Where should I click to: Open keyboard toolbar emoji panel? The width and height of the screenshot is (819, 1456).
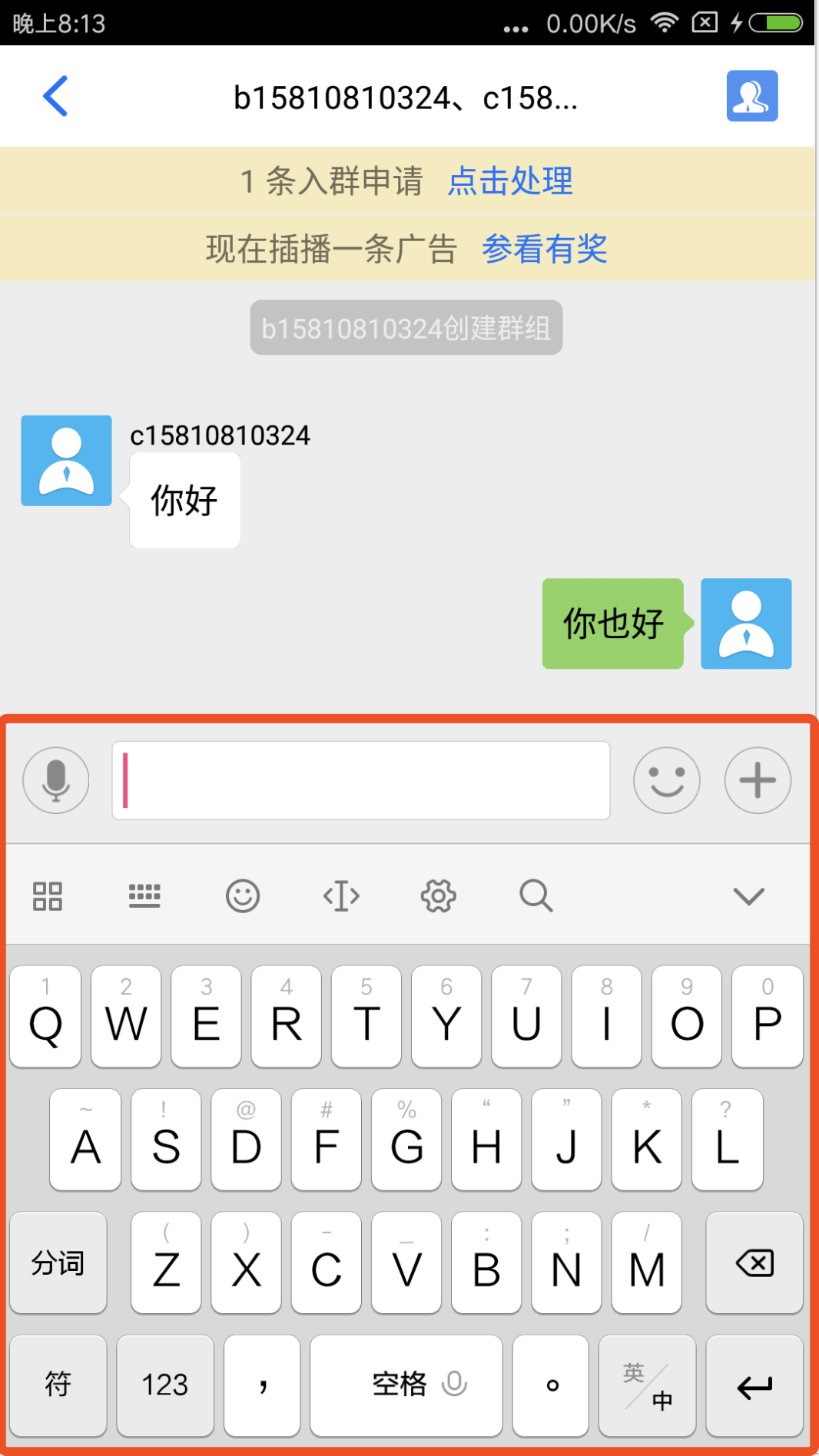point(243,896)
